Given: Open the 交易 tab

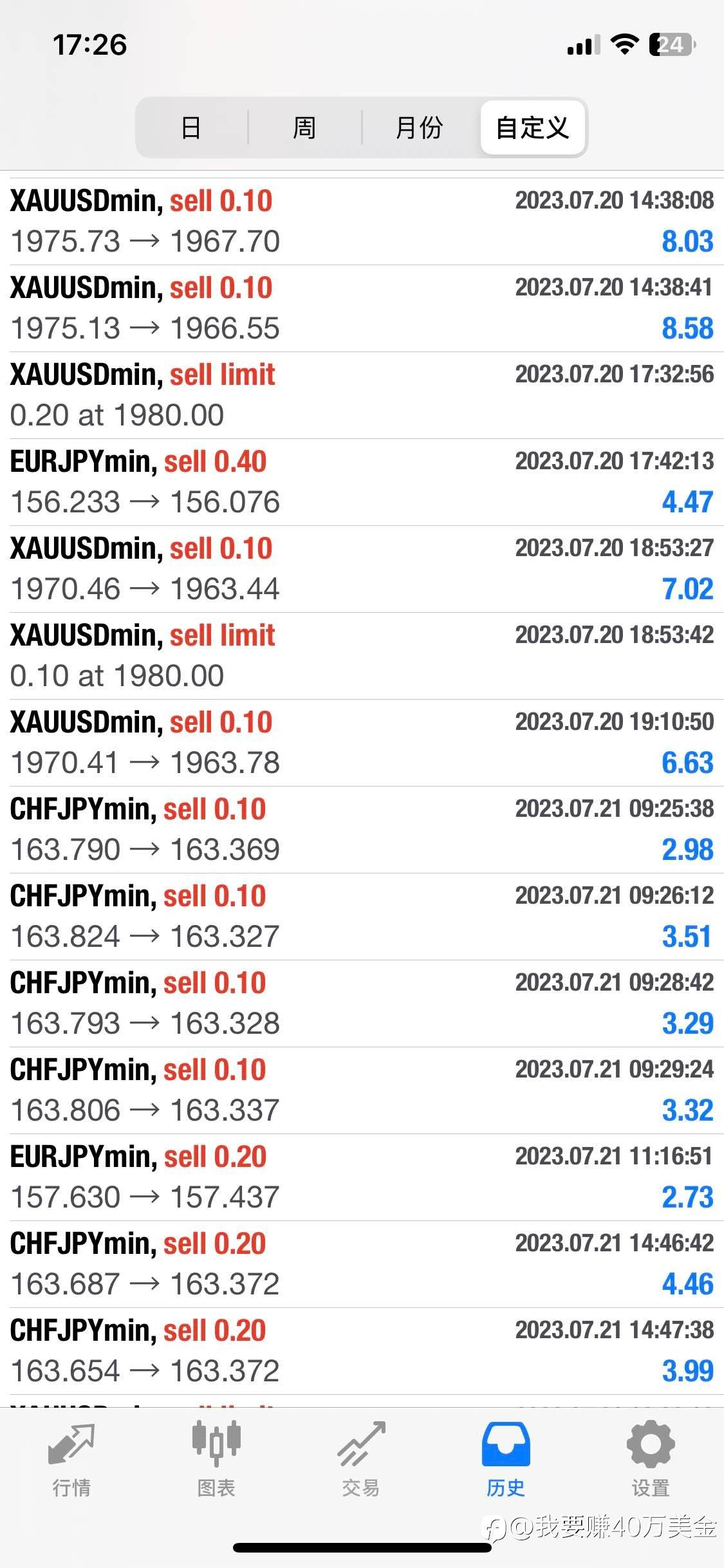Looking at the screenshot, I should pos(361,1461).
